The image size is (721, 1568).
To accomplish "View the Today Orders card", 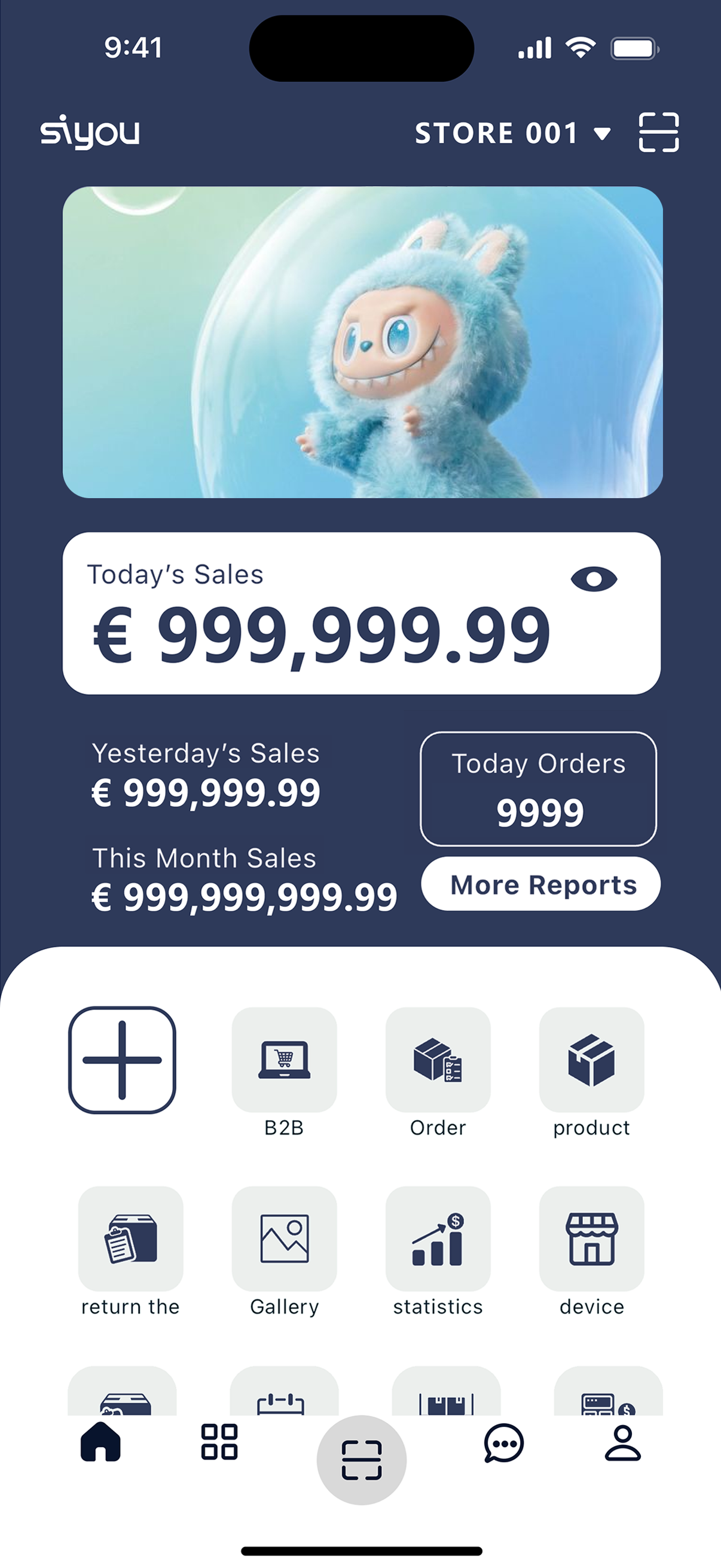I will [x=538, y=789].
